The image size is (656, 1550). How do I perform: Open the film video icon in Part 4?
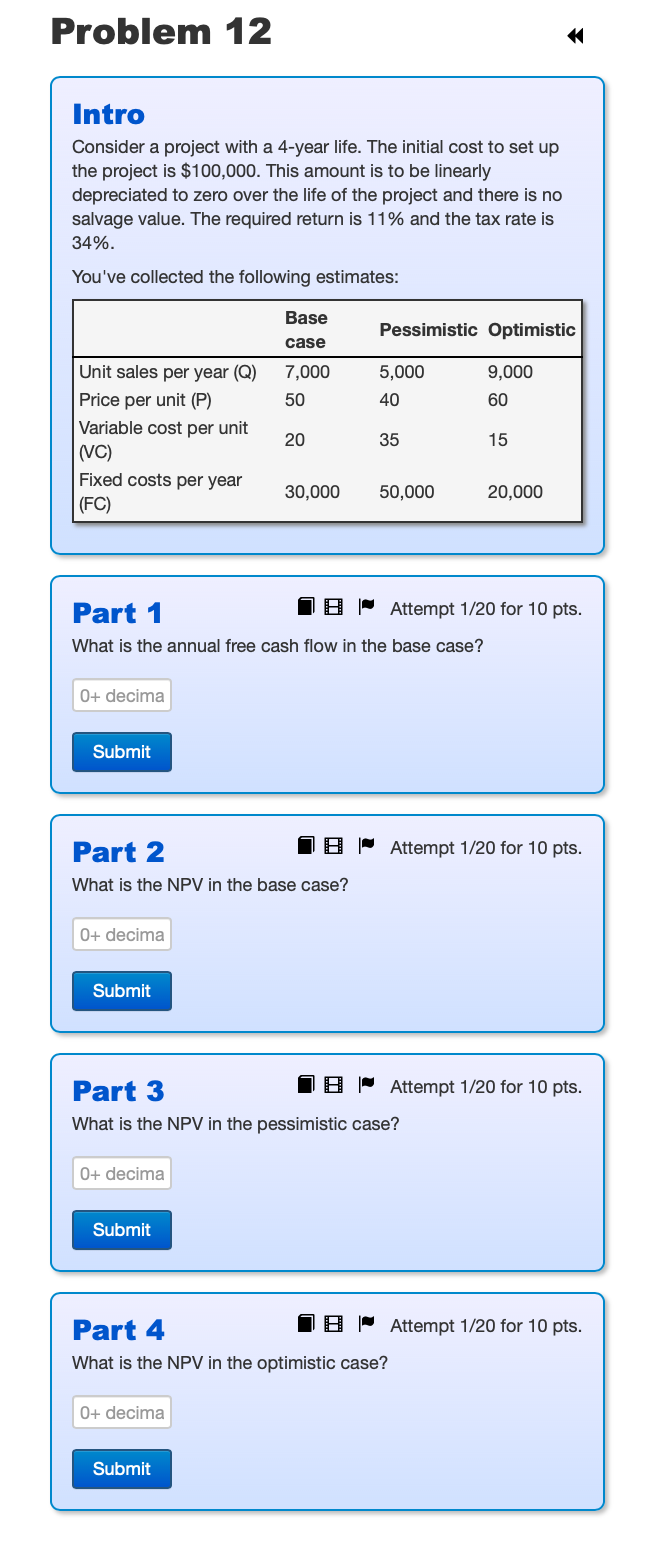pos(334,1324)
